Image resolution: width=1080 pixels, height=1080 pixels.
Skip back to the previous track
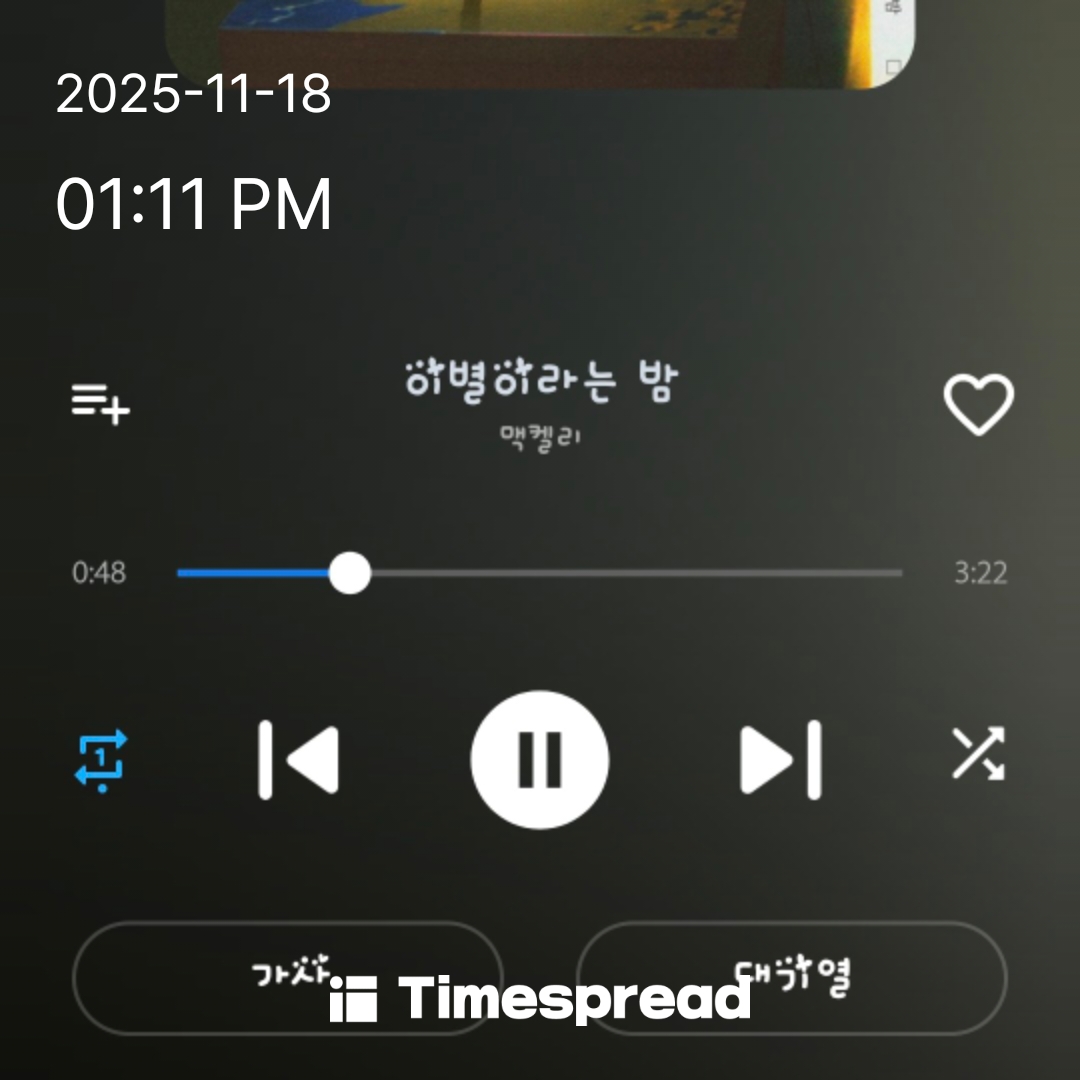(x=298, y=760)
